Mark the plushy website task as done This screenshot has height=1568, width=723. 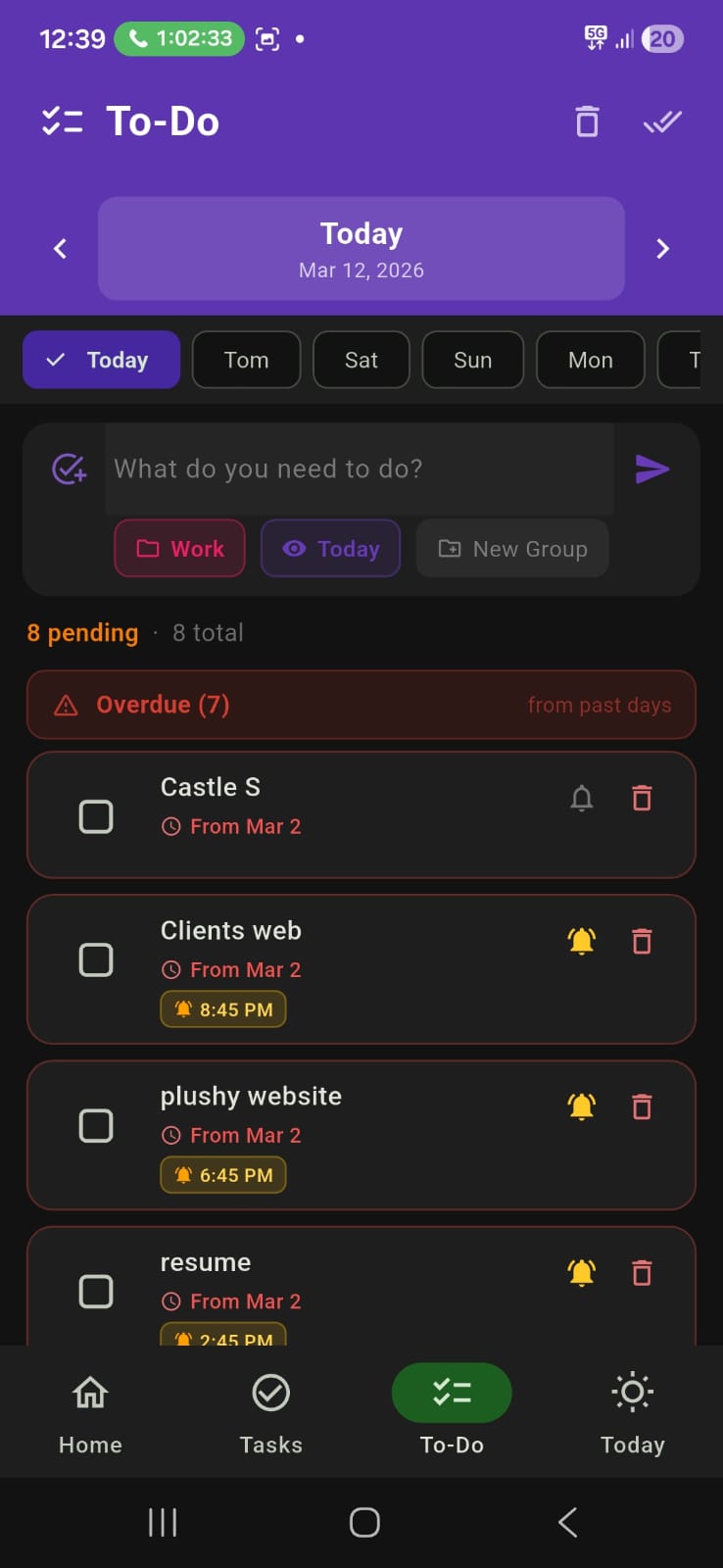click(95, 1125)
